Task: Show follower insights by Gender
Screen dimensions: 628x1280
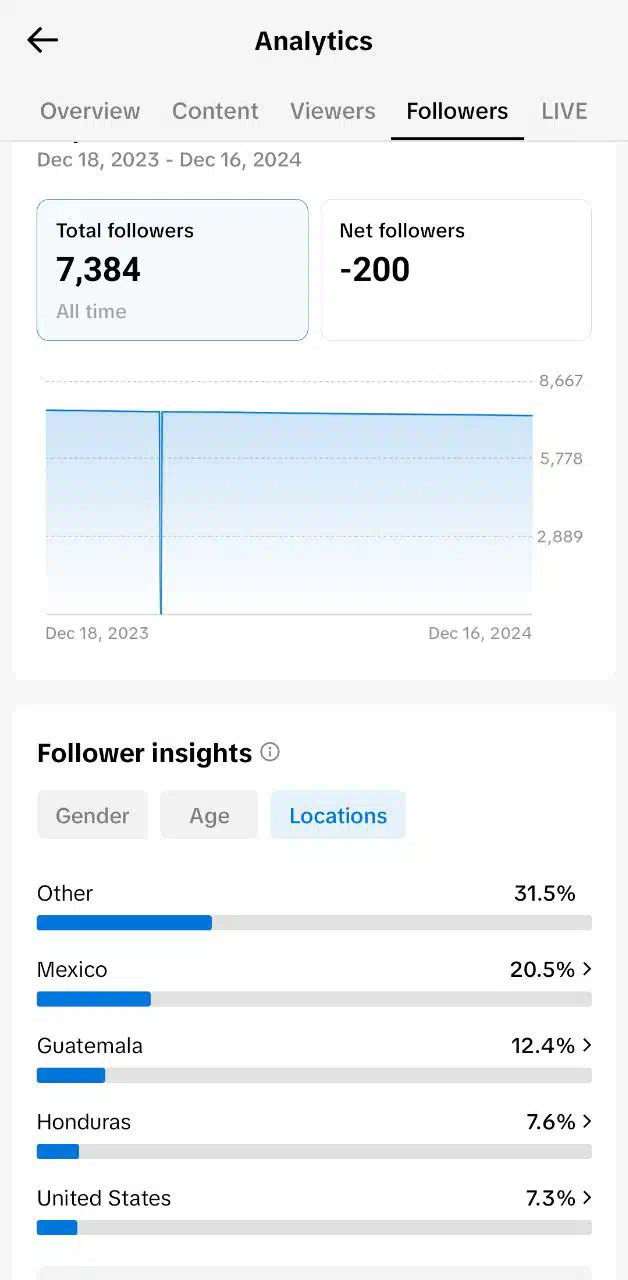Action: (x=92, y=815)
